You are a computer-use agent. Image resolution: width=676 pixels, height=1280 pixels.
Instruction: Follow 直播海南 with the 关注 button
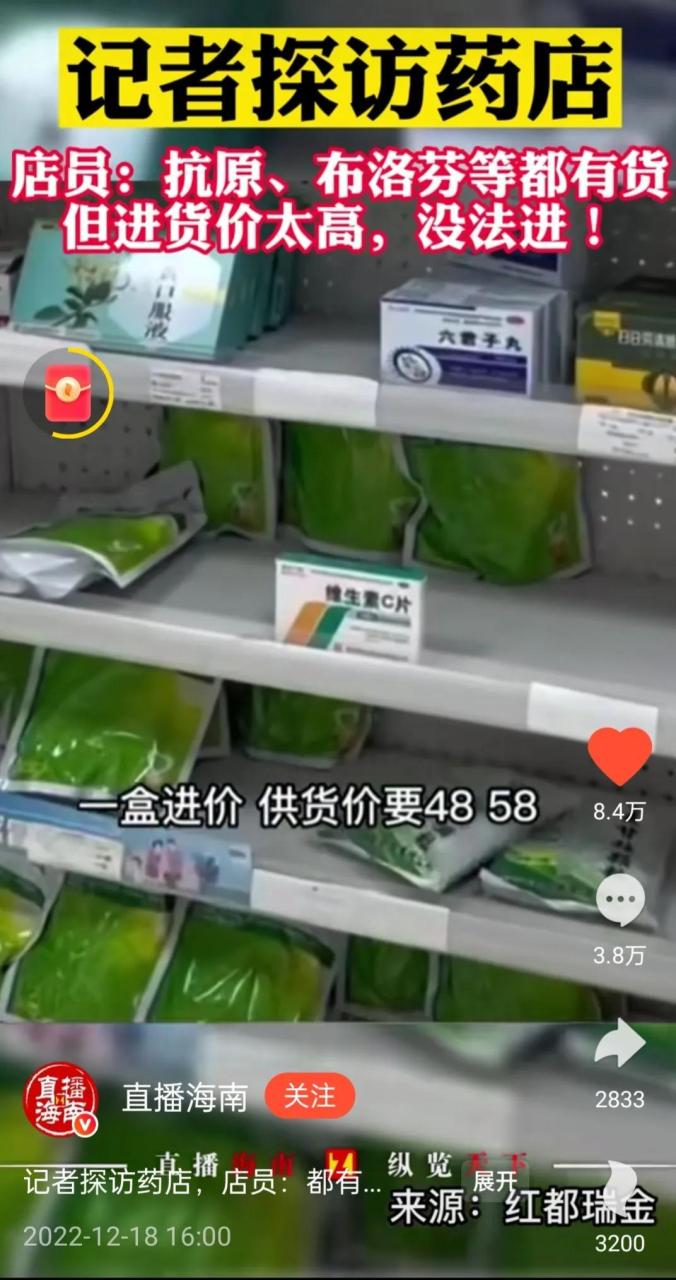309,1096
